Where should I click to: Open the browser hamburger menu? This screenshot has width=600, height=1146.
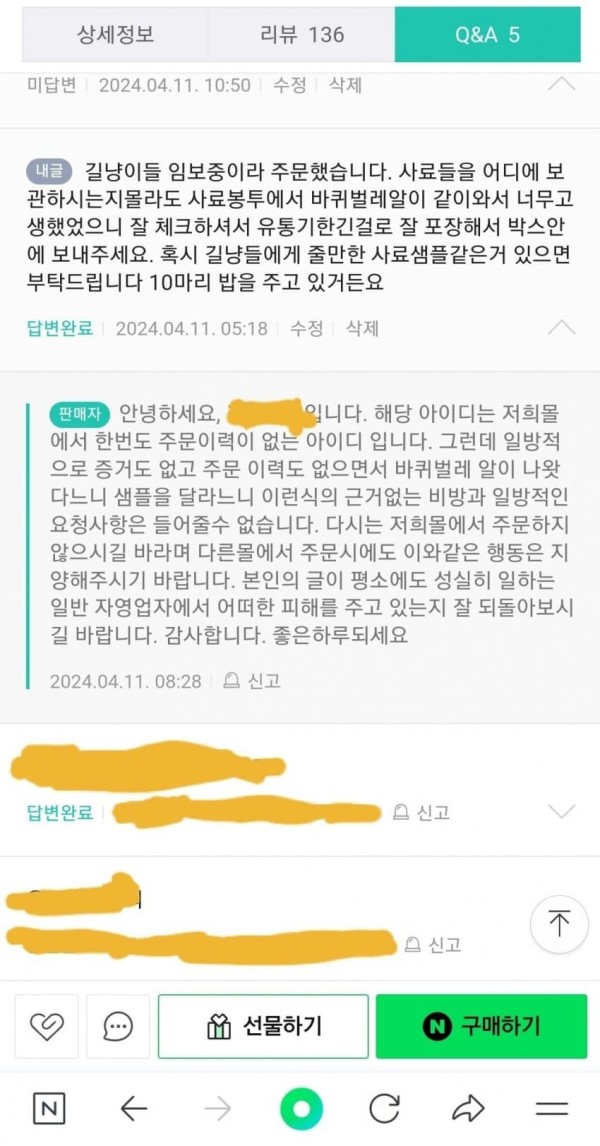coord(551,1108)
